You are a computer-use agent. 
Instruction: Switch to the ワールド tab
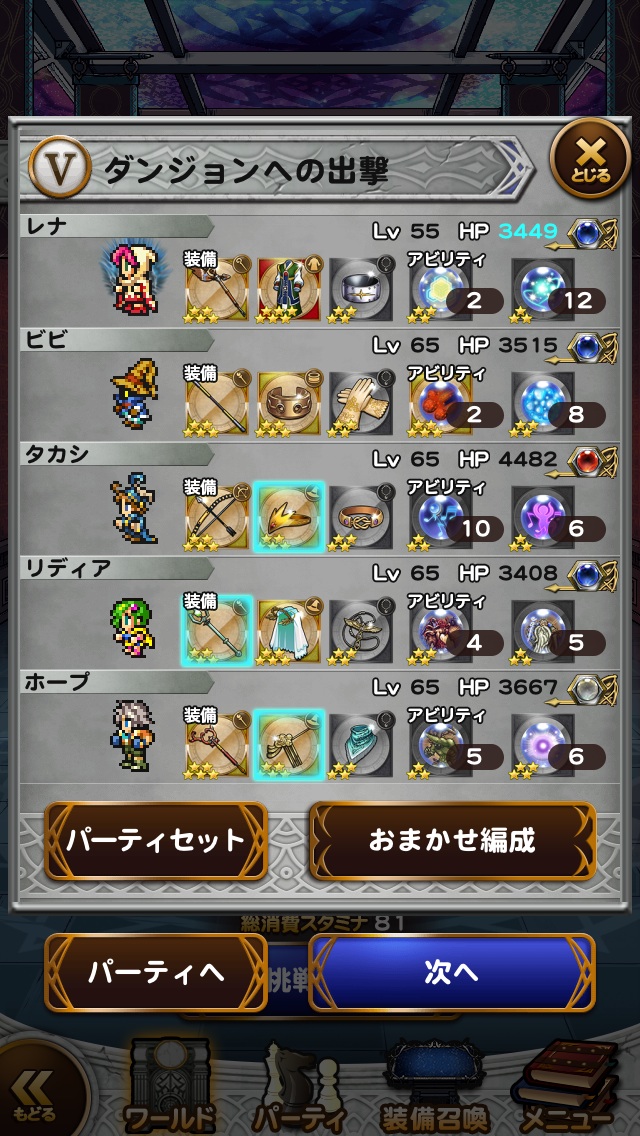168,1085
